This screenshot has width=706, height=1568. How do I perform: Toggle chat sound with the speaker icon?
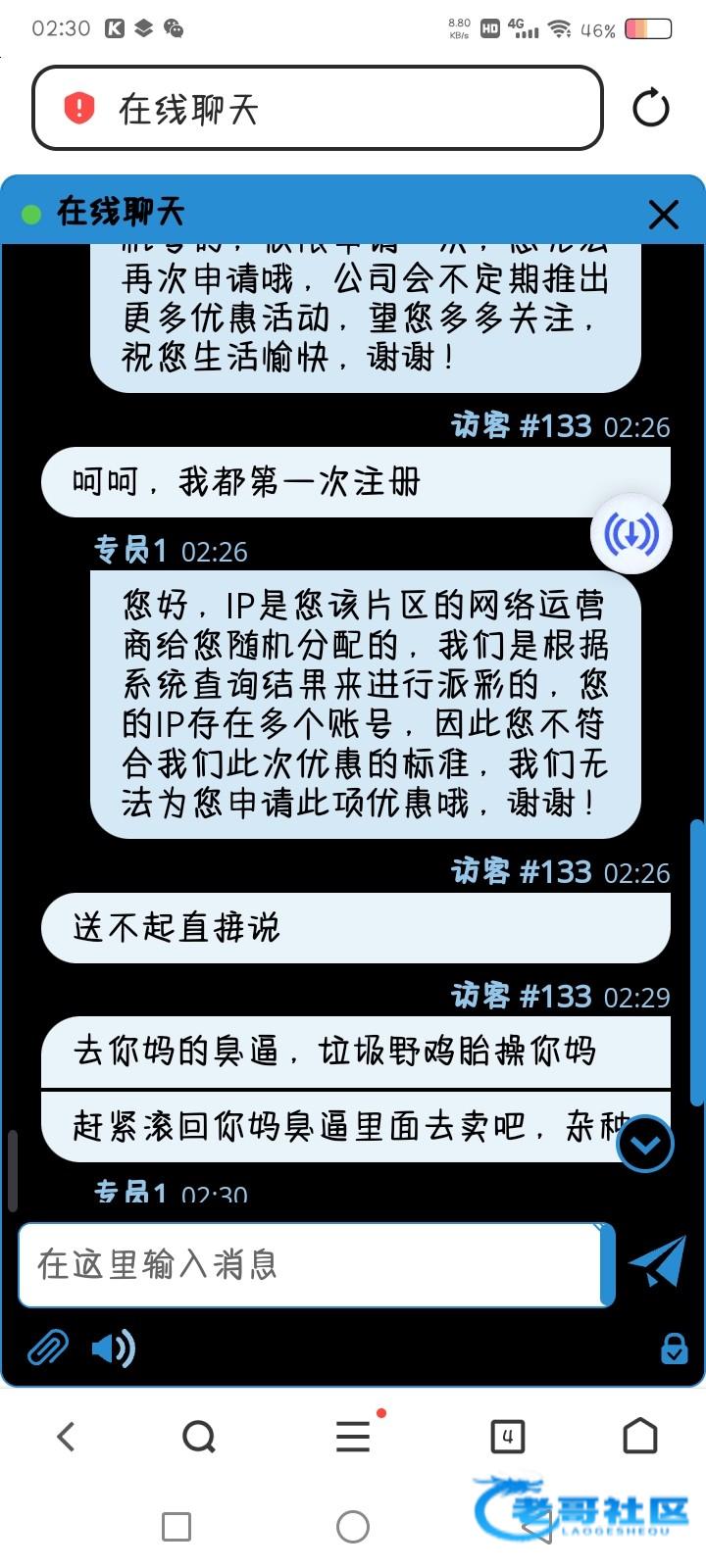coord(113,1348)
